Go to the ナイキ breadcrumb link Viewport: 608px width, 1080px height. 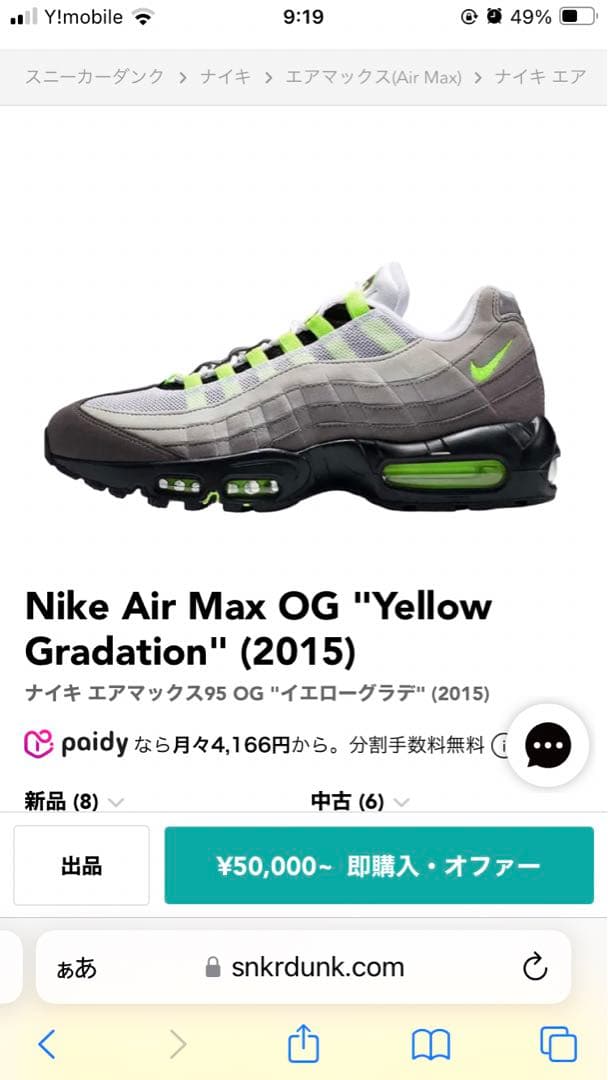pos(224,77)
